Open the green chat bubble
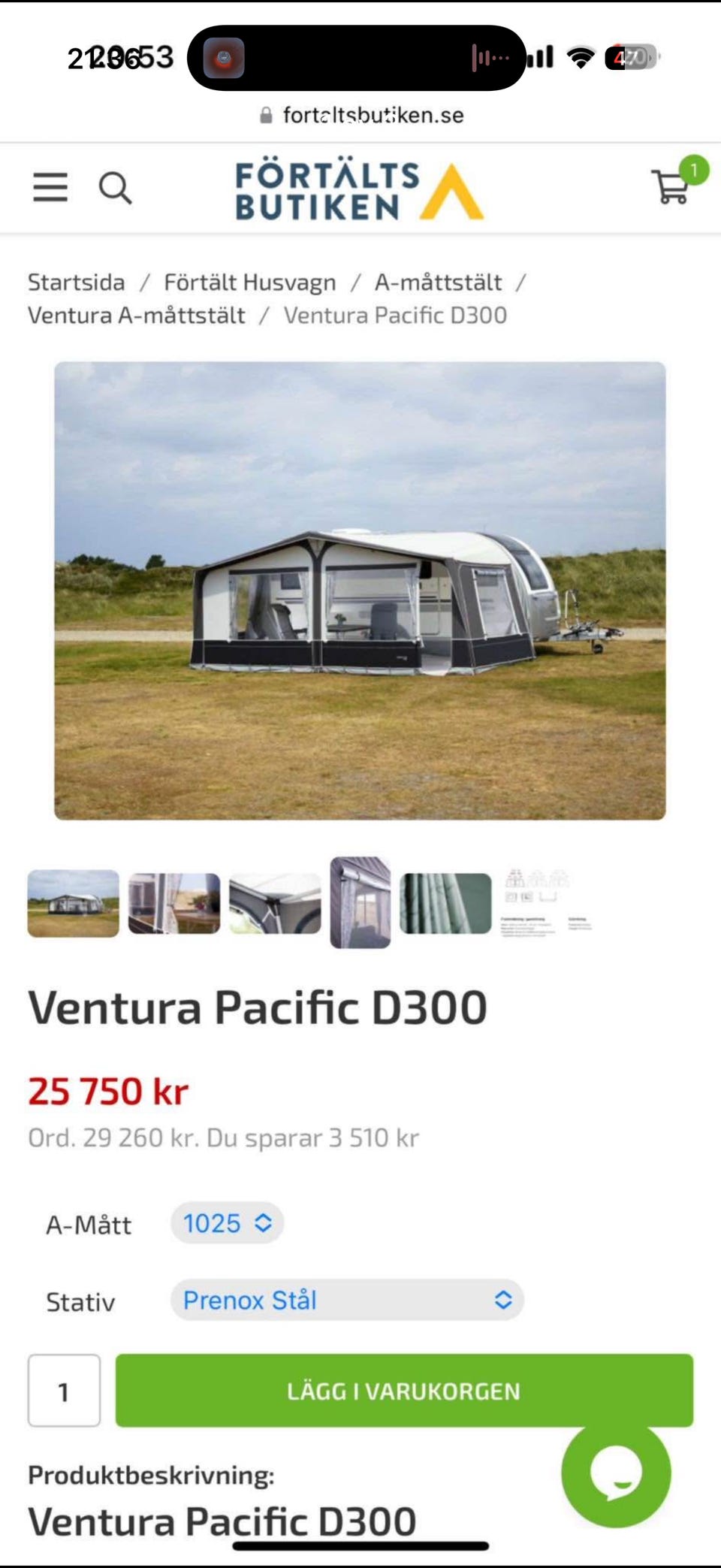721x1568 pixels. click(616, 1473)
